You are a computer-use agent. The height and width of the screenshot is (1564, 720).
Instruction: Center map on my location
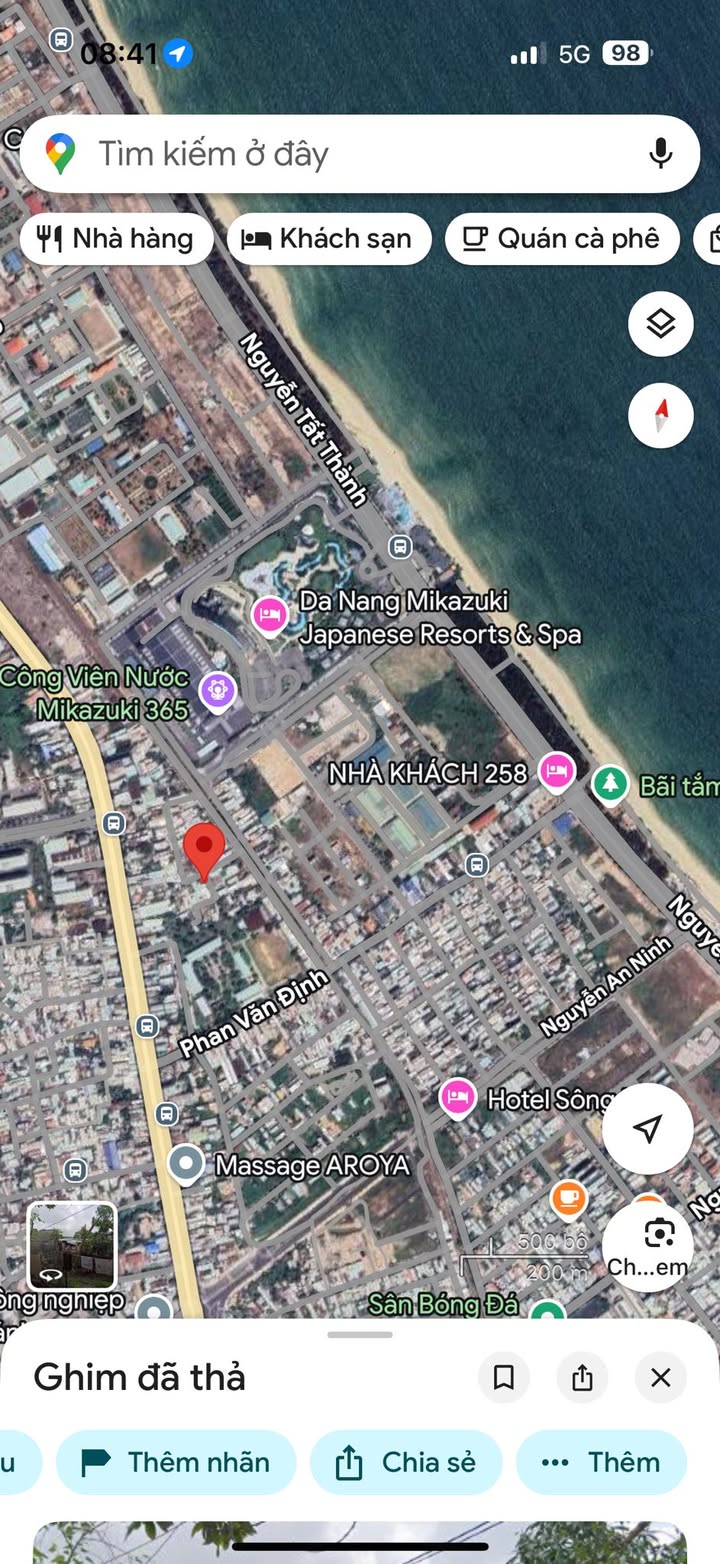point(648,1128)
